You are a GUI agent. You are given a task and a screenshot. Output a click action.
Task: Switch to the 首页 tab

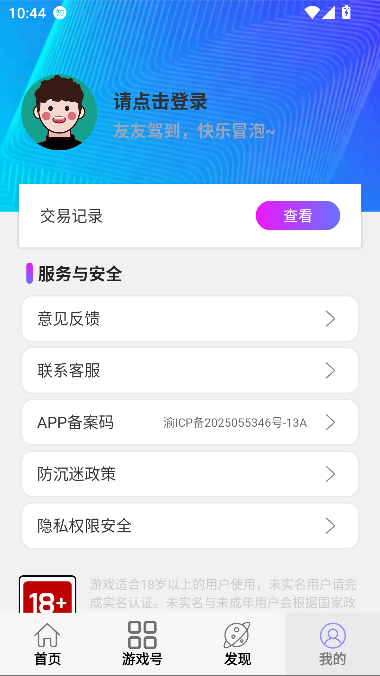[47, 644]
